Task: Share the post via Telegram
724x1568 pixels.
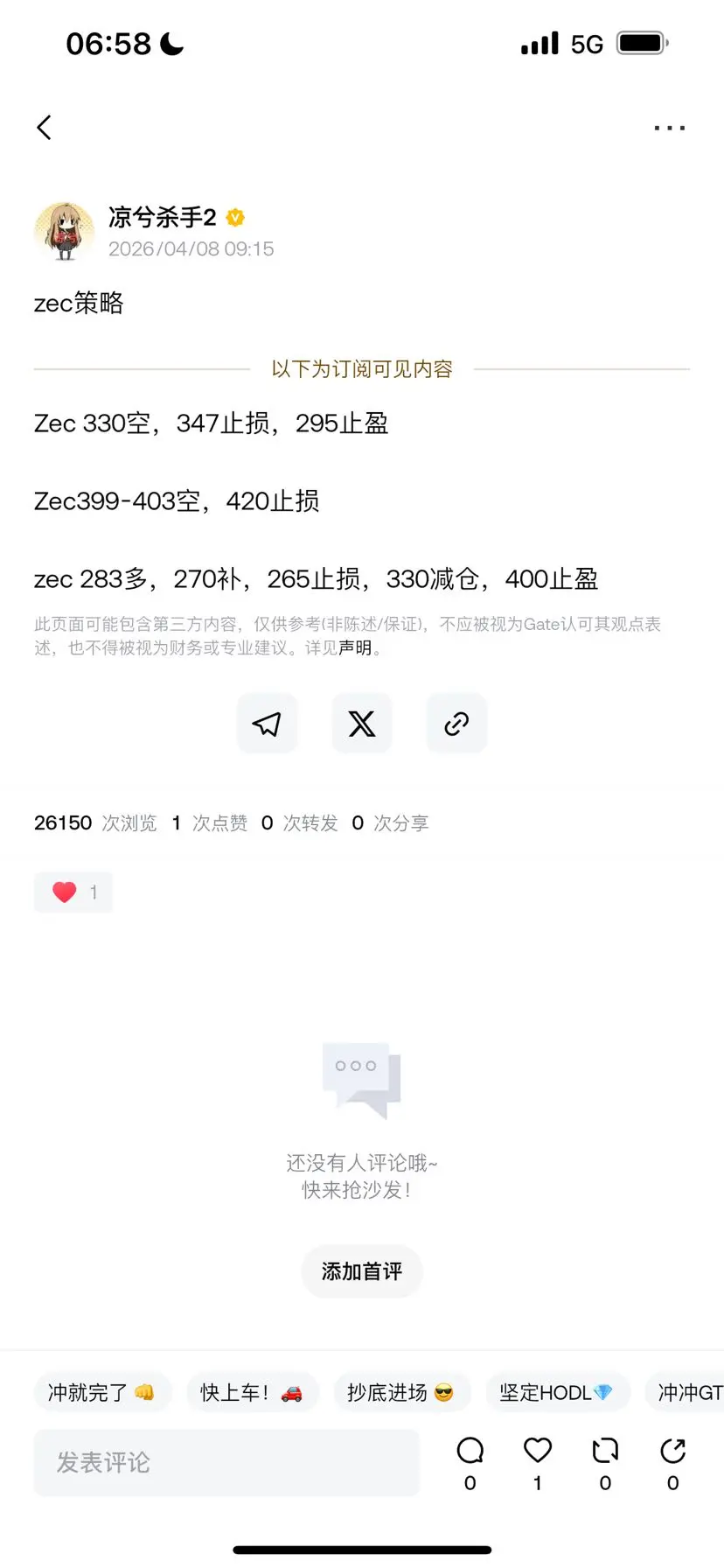Action: (267, 723)
